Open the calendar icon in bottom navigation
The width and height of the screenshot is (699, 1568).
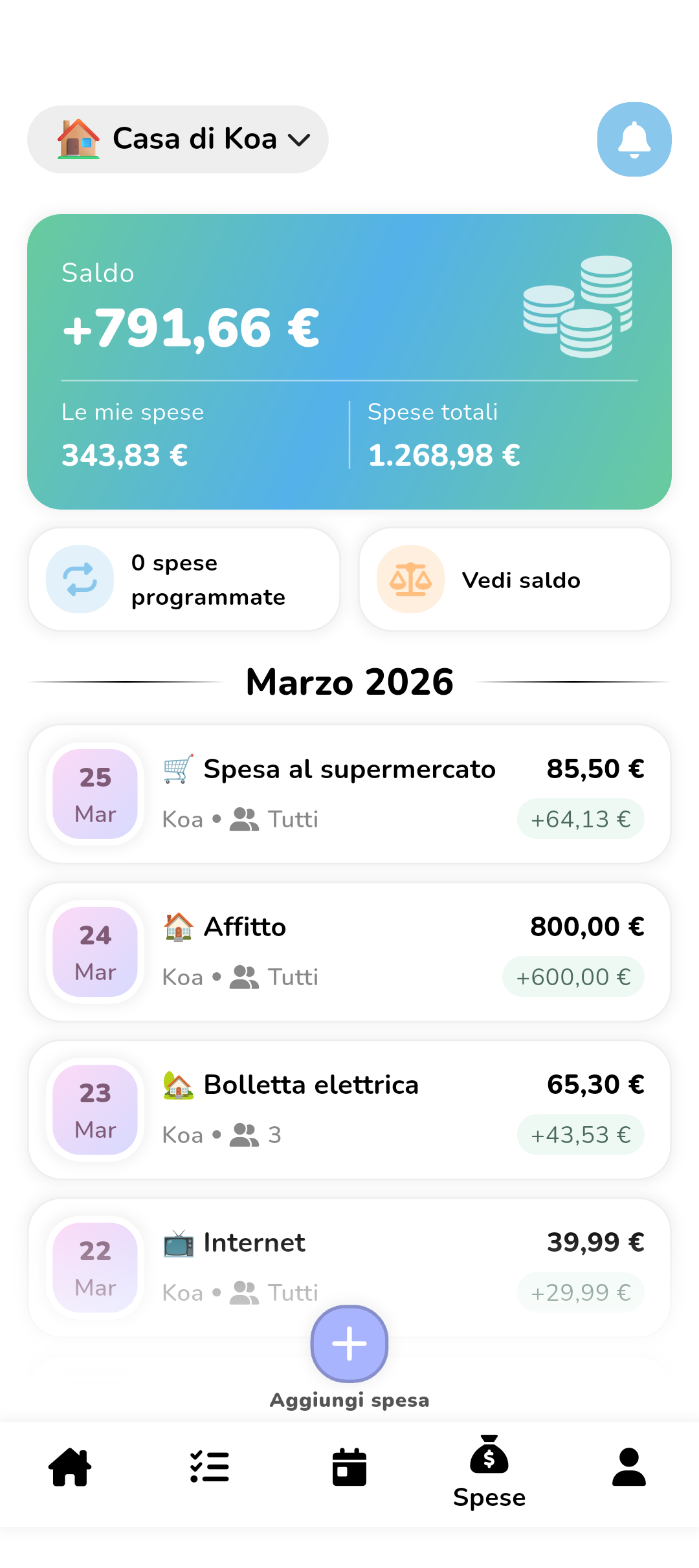click(349, 1466)
